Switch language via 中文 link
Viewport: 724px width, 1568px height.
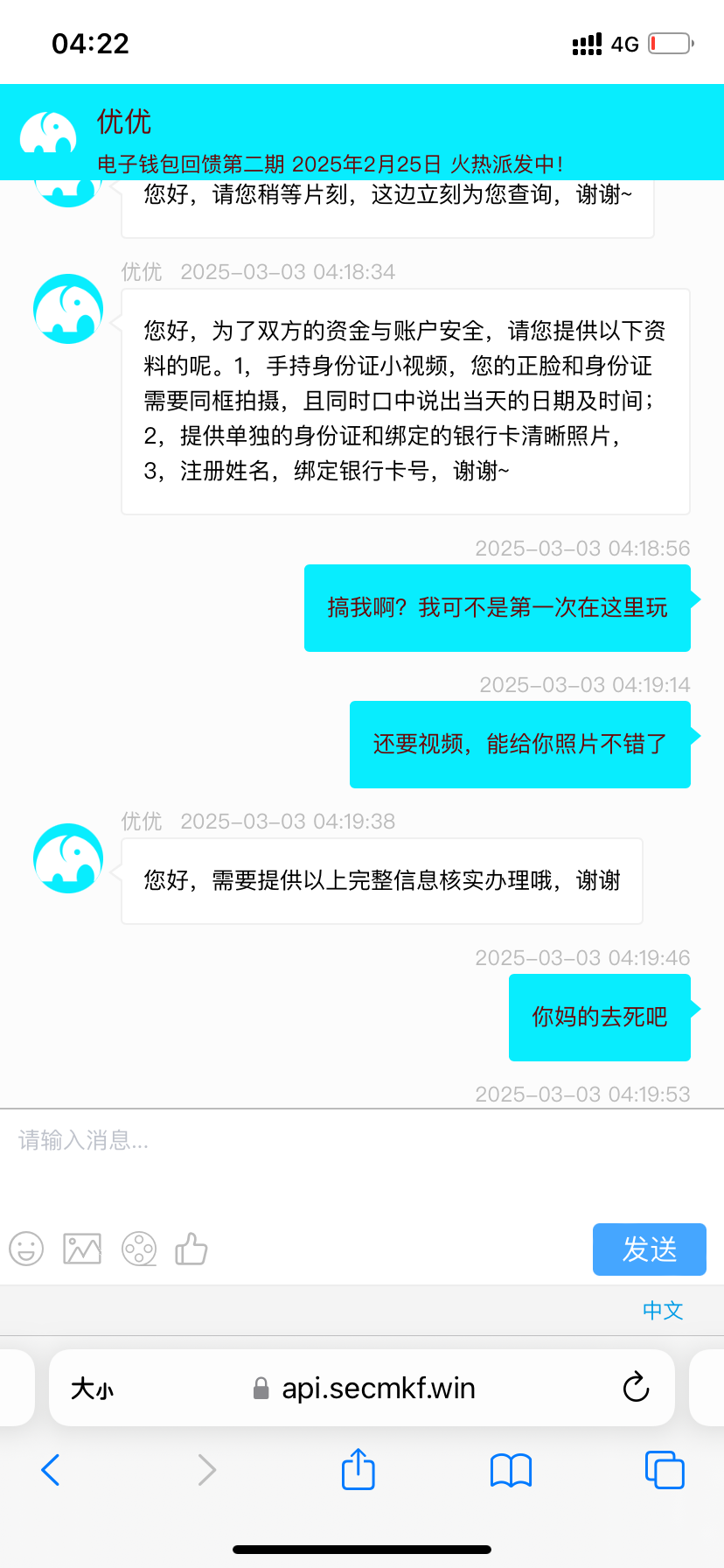pos(662,1310)
